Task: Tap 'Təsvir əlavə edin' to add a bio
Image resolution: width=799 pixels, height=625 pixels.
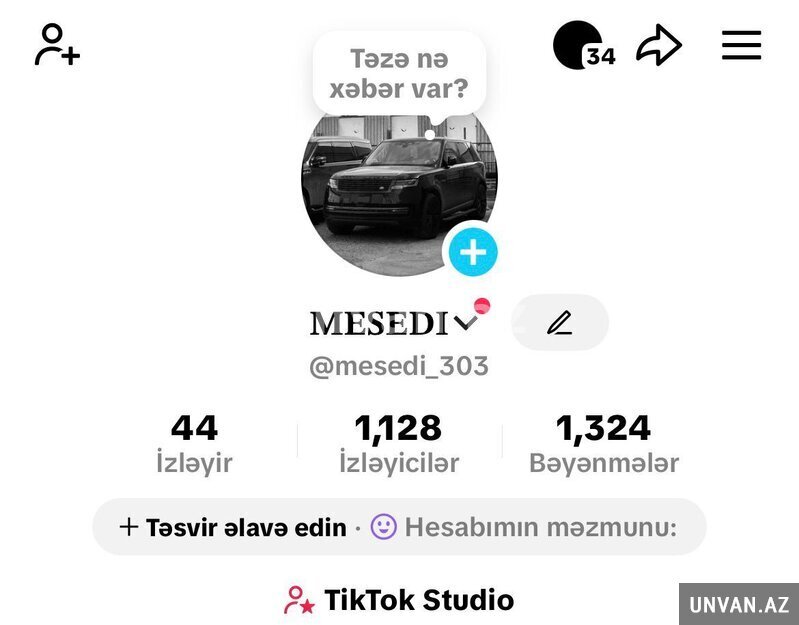Action: click(233, 527)
